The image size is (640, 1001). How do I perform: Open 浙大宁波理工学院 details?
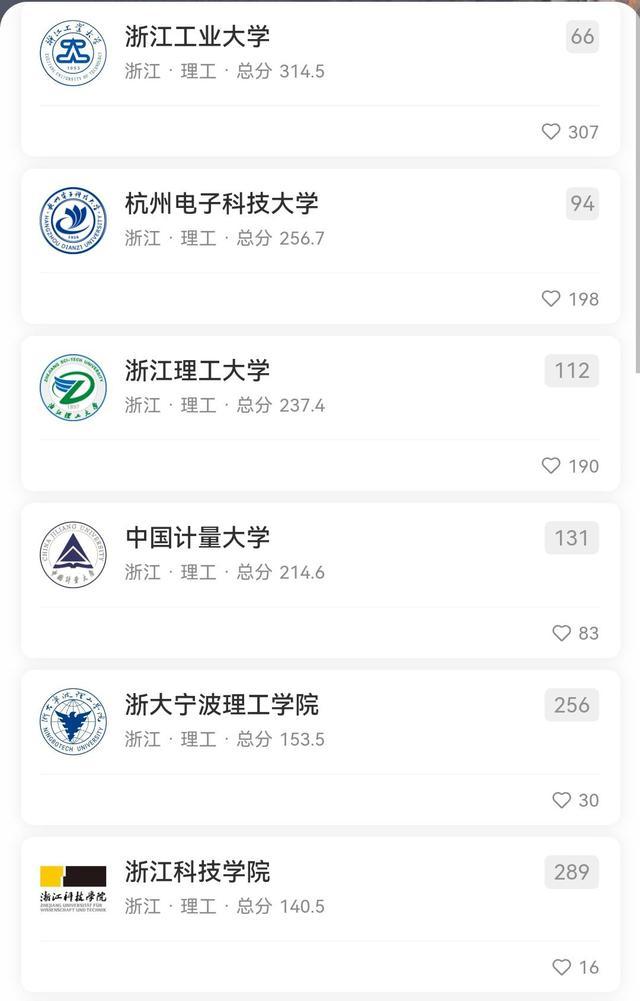(x=221, y=705)
